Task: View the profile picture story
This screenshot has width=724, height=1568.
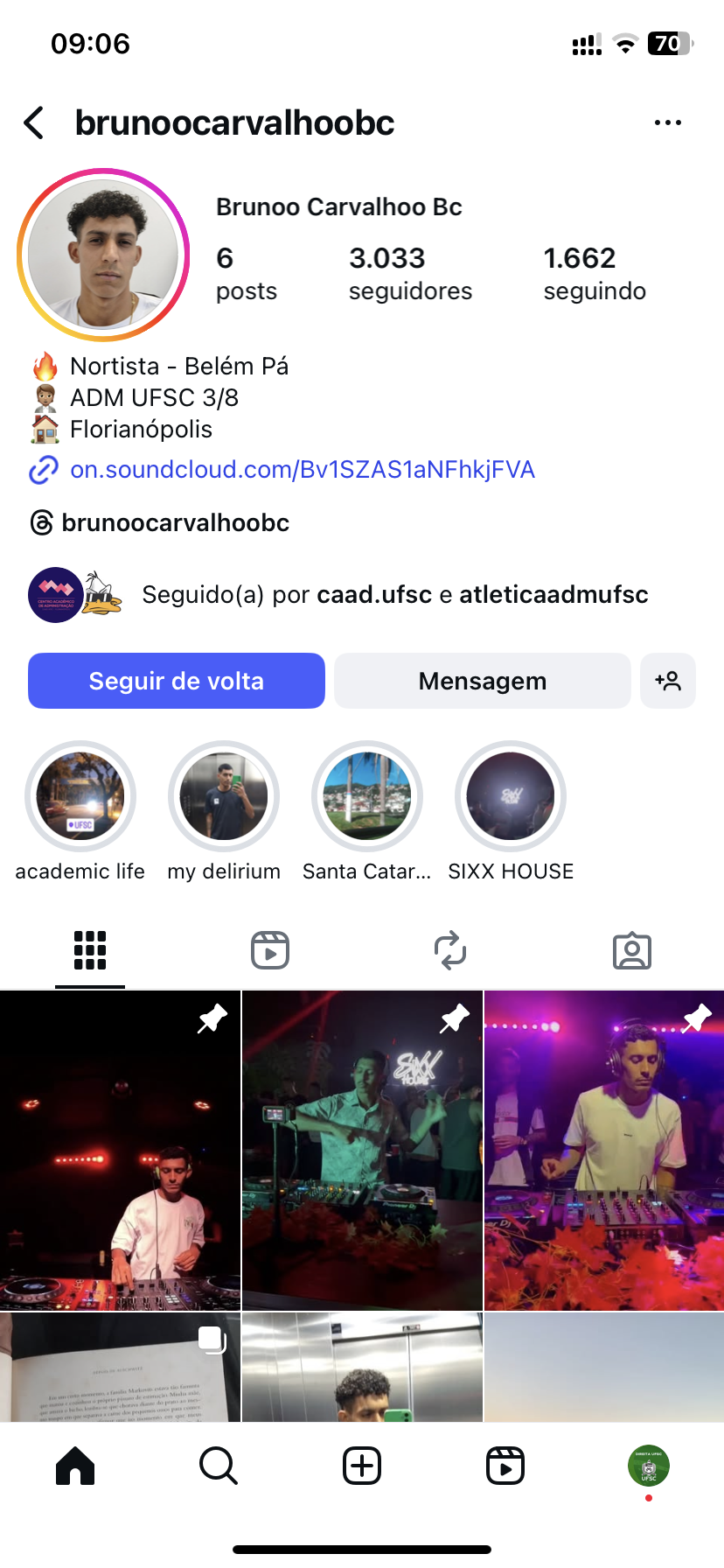Action: pyautogui.click(x=103, y=255)
